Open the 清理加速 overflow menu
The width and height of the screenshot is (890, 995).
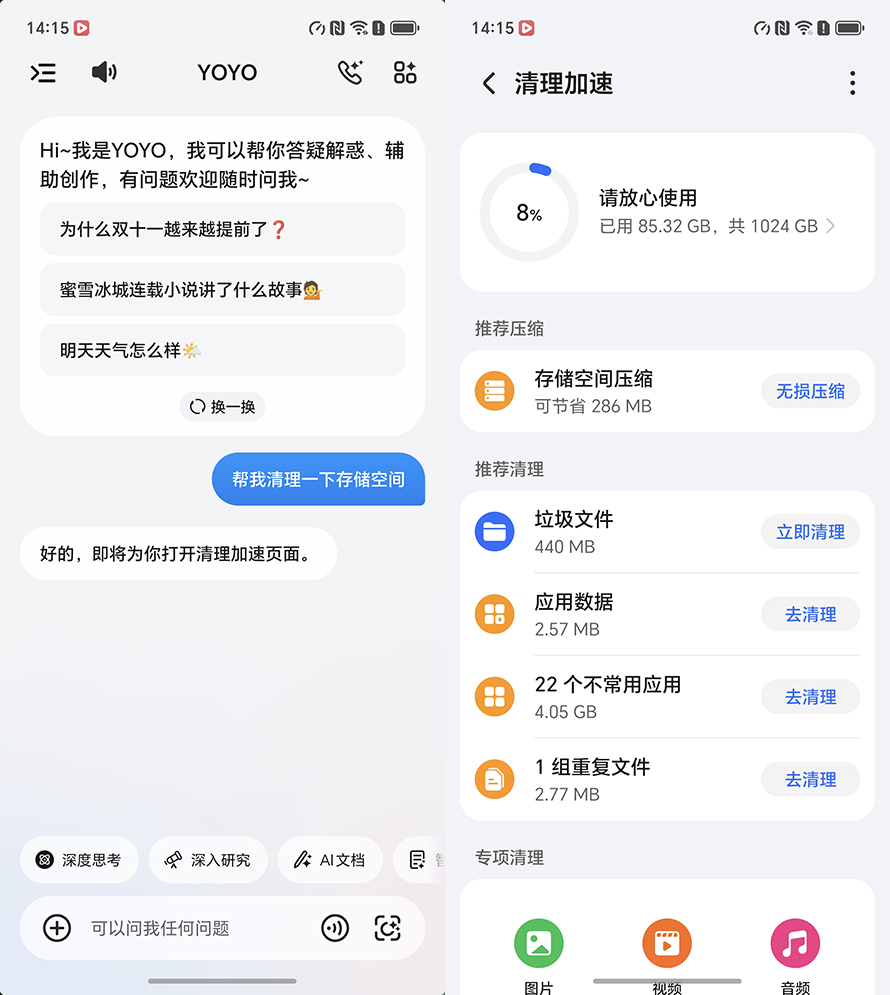click(x=852, y=83)
